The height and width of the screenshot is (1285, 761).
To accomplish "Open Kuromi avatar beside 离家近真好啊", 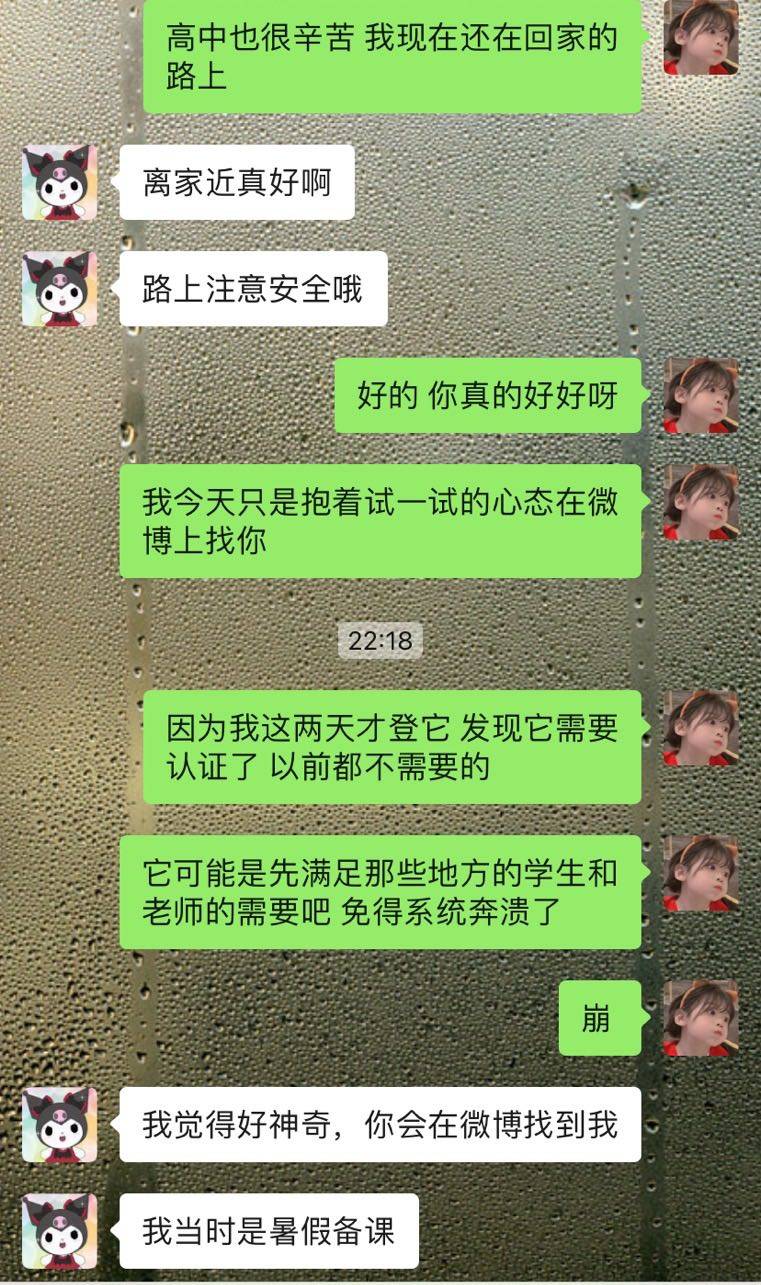I will (x=60, y=182).
